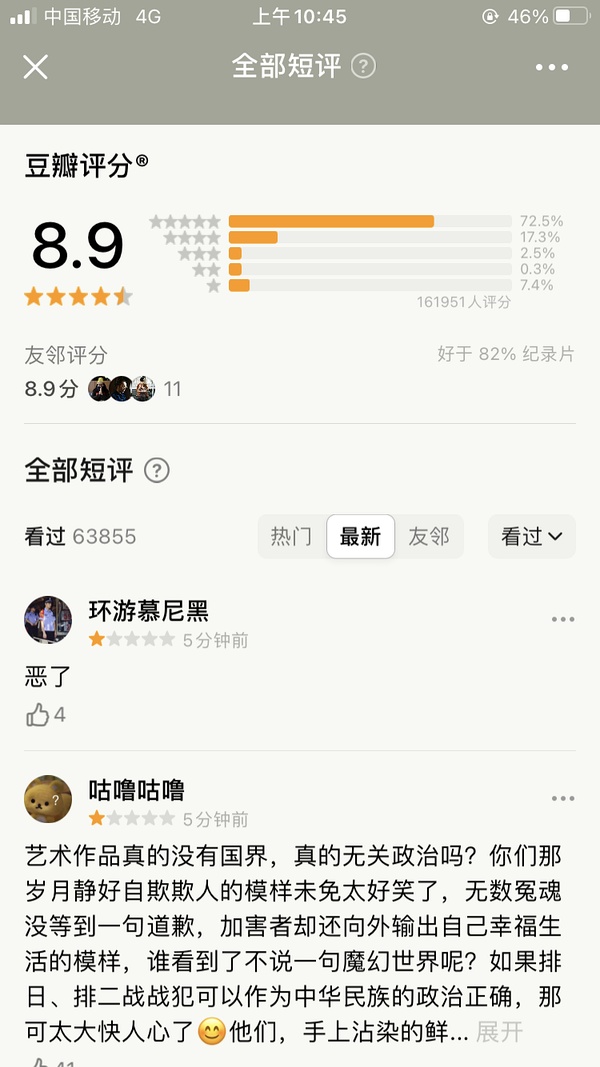
Task: Open 环游慕尼黑's profile avatar
Action: pyautogui.click(x=48, y=620)
